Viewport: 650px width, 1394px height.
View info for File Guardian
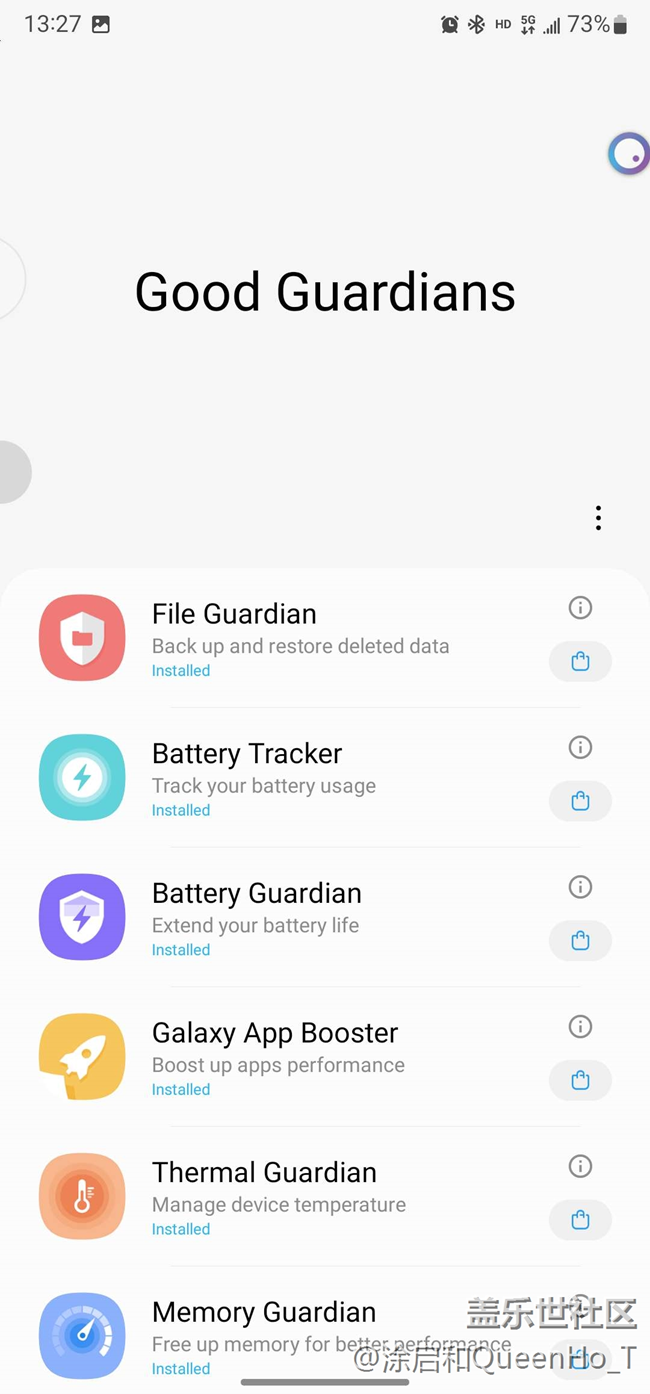point(580,607)
